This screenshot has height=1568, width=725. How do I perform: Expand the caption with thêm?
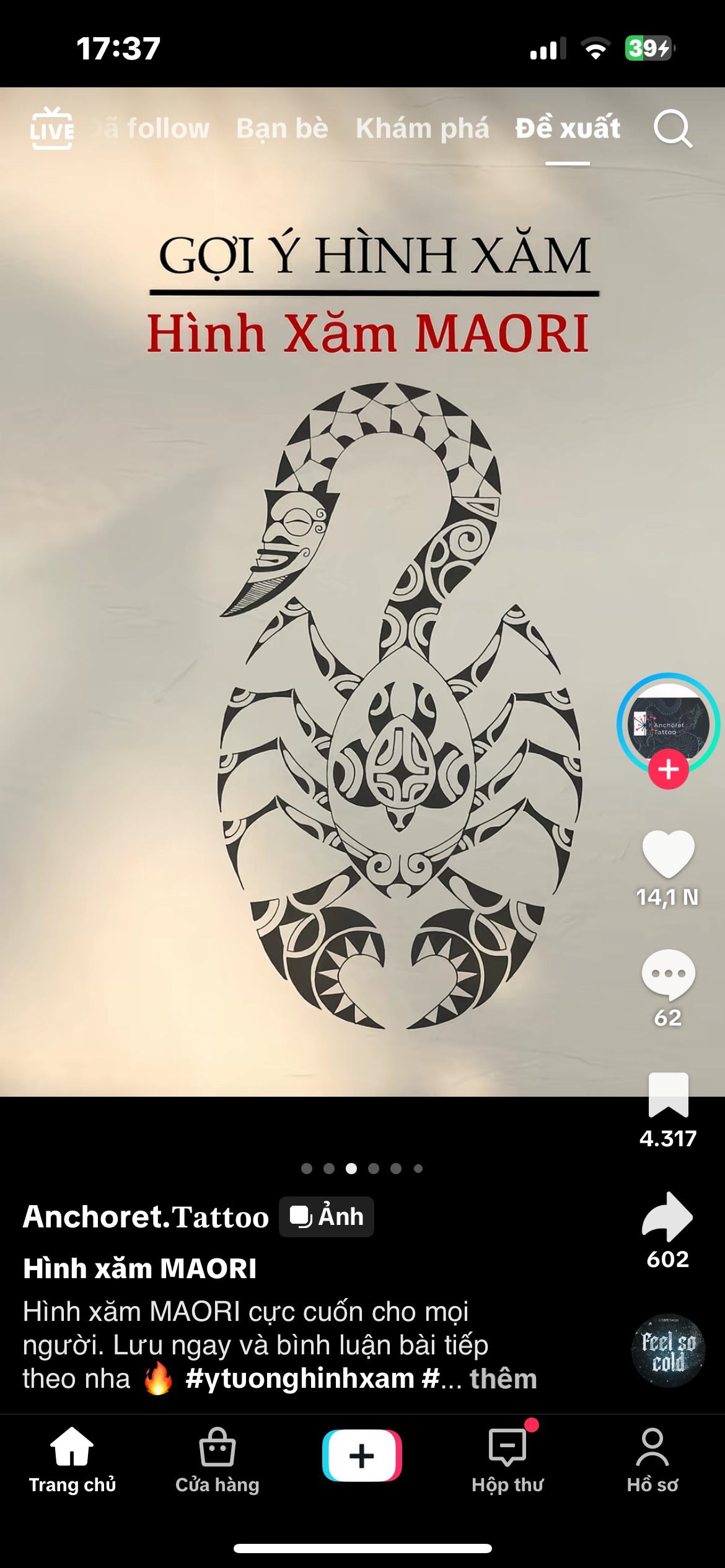click(503, 1379)
